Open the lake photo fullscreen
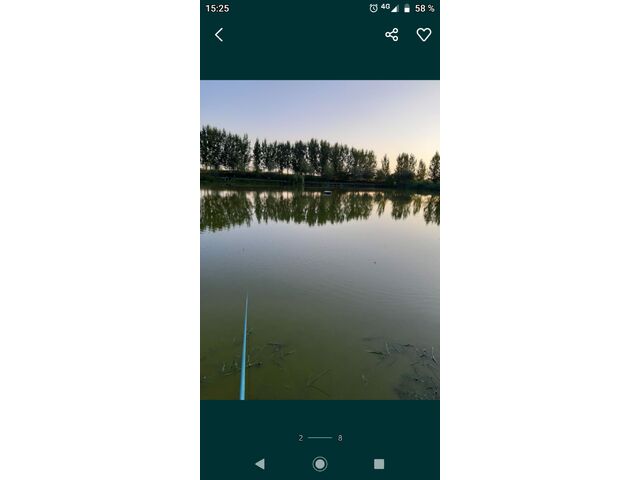640x480 pixels. tap(320, 240)
